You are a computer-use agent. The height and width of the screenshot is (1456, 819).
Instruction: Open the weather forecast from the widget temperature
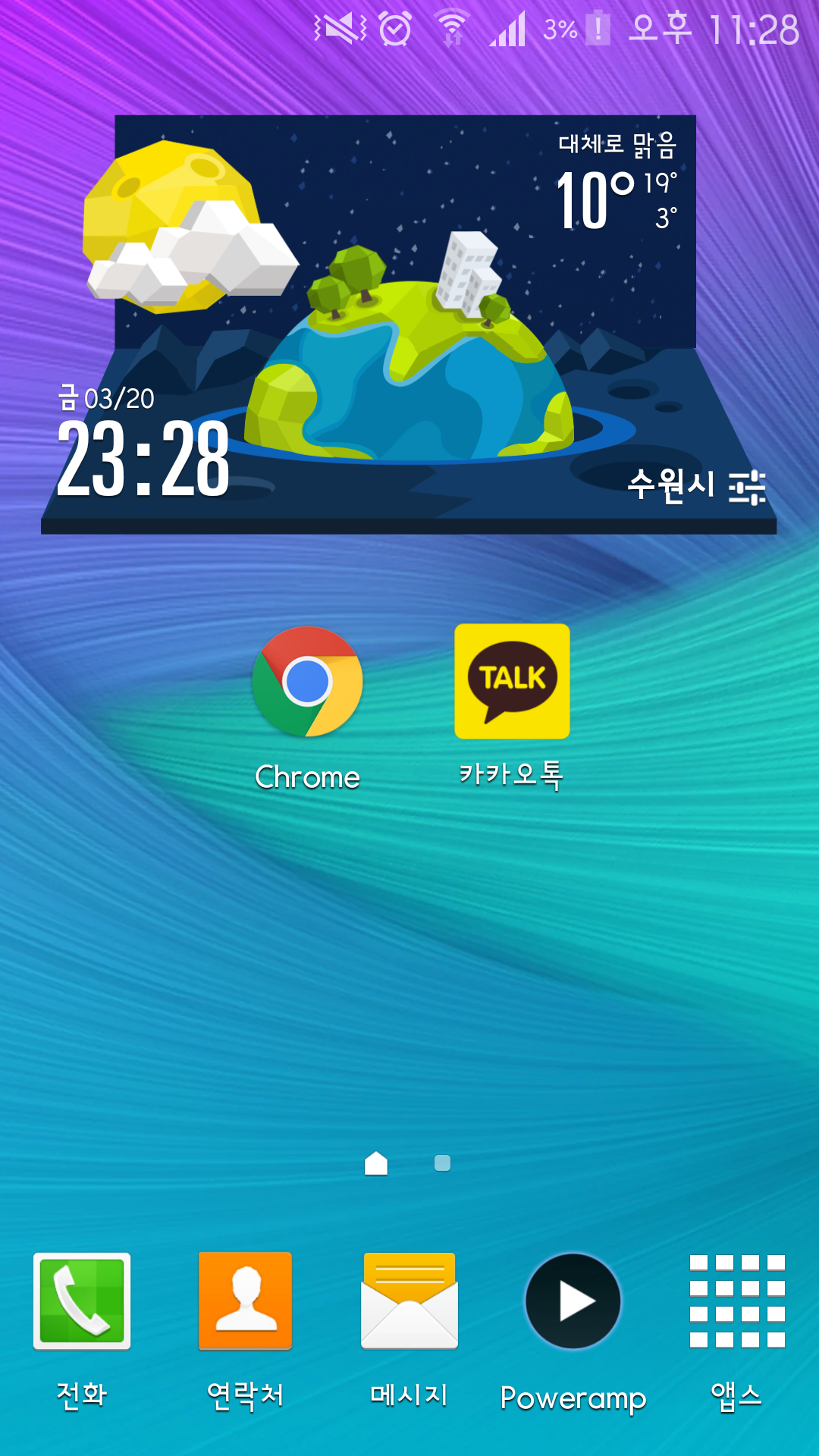point(595,199)
